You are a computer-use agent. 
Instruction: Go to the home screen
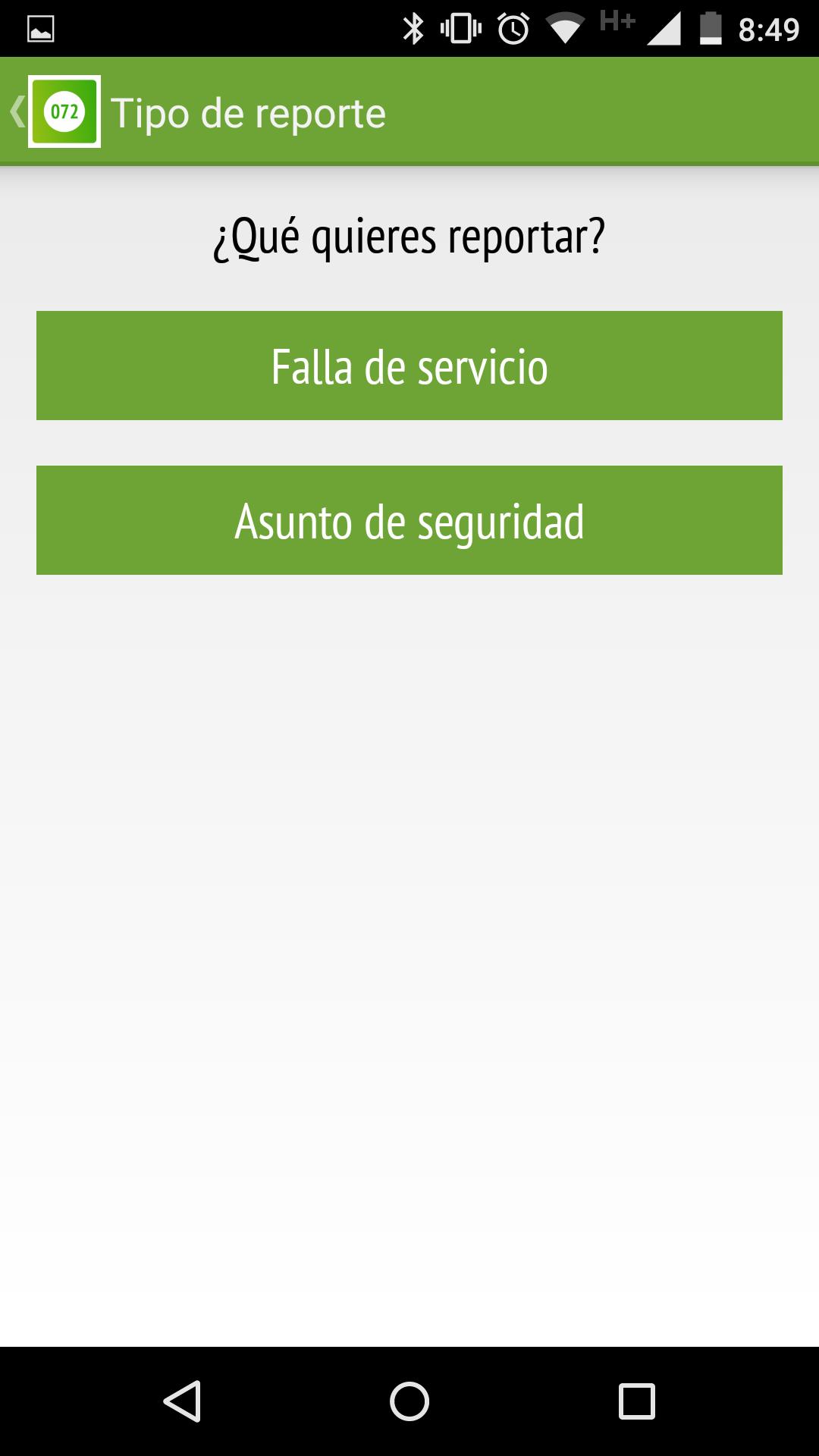[409, 1401]
